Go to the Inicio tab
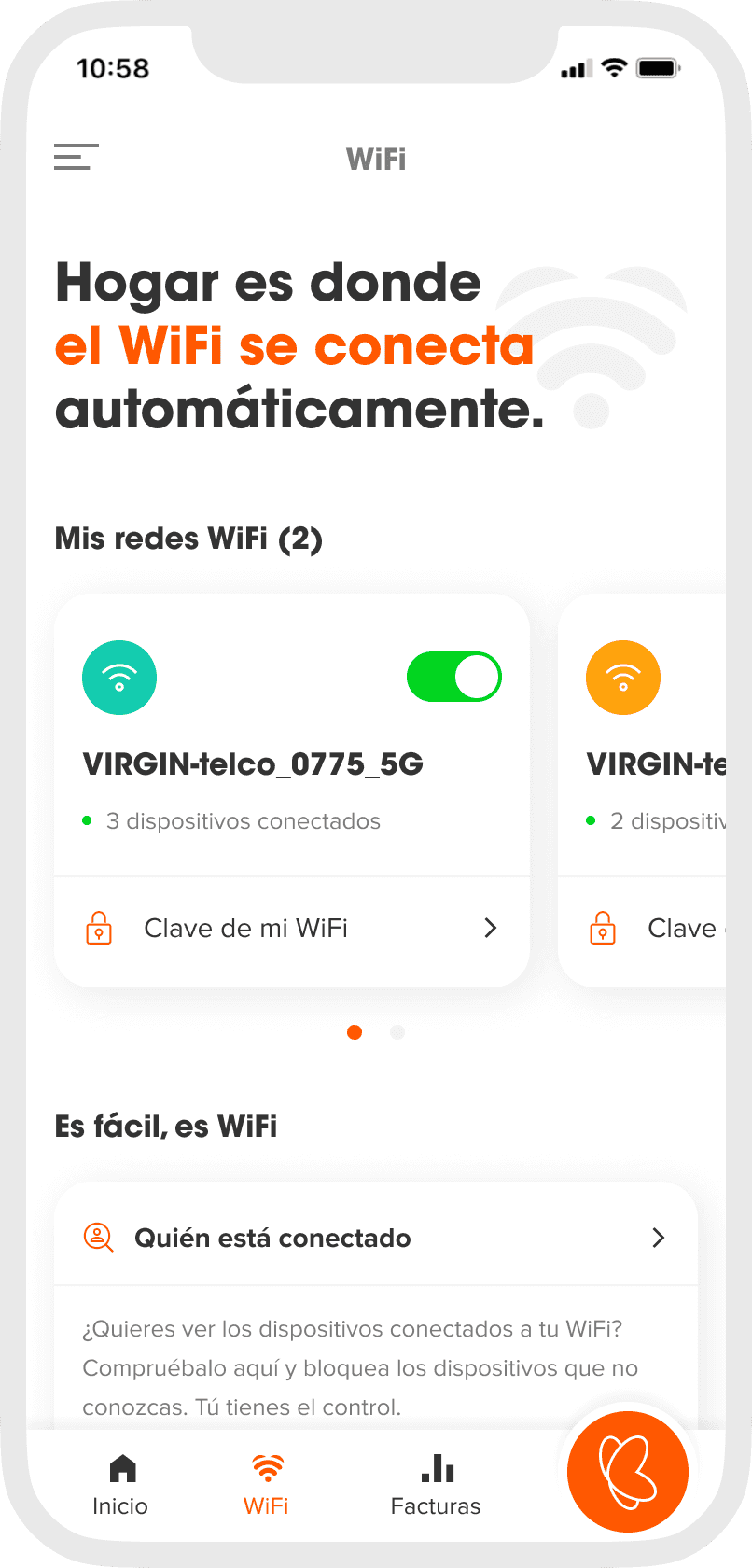Viewport: 752px width, 1568px height. pos(121,1485)
